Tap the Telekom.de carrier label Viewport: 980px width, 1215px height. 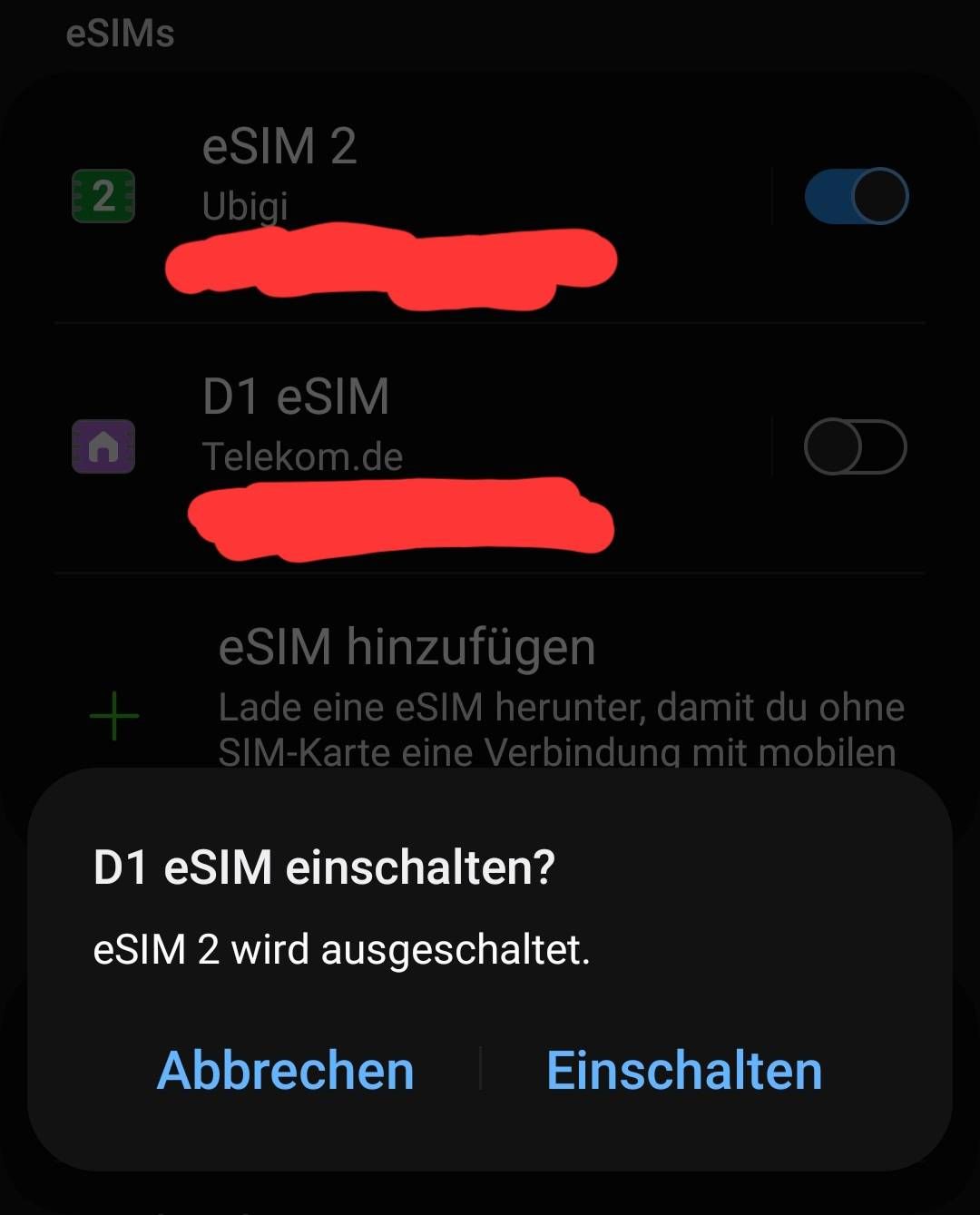[303, 457]
